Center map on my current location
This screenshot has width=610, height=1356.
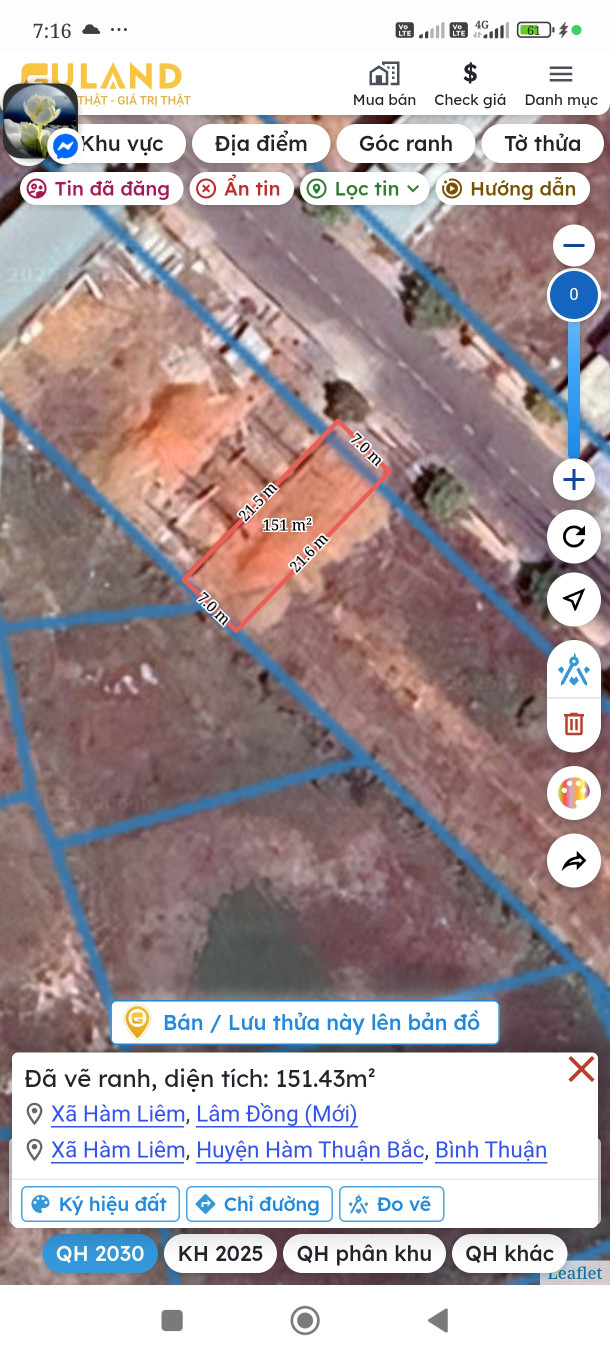(574, 600)
